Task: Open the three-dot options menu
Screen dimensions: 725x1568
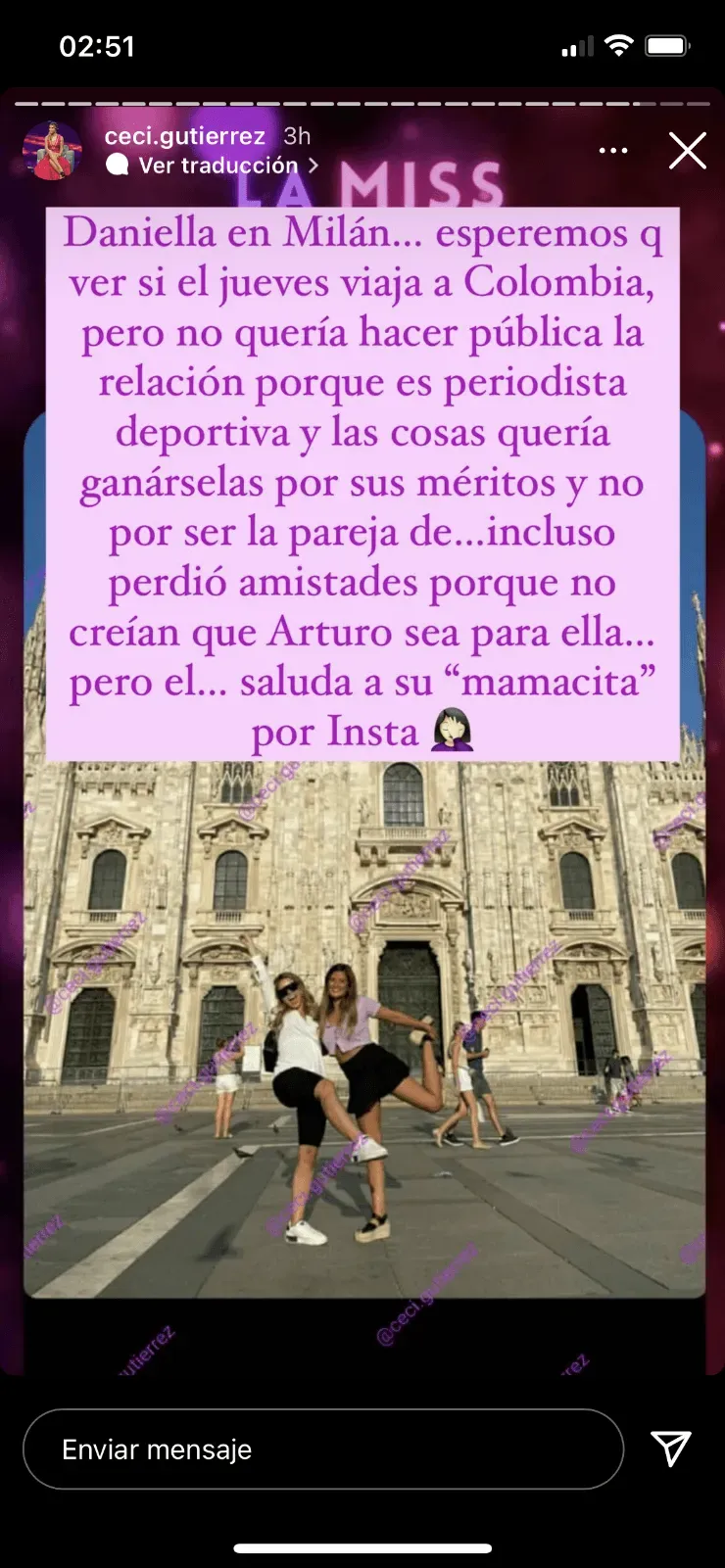Action: coord(613,151)
